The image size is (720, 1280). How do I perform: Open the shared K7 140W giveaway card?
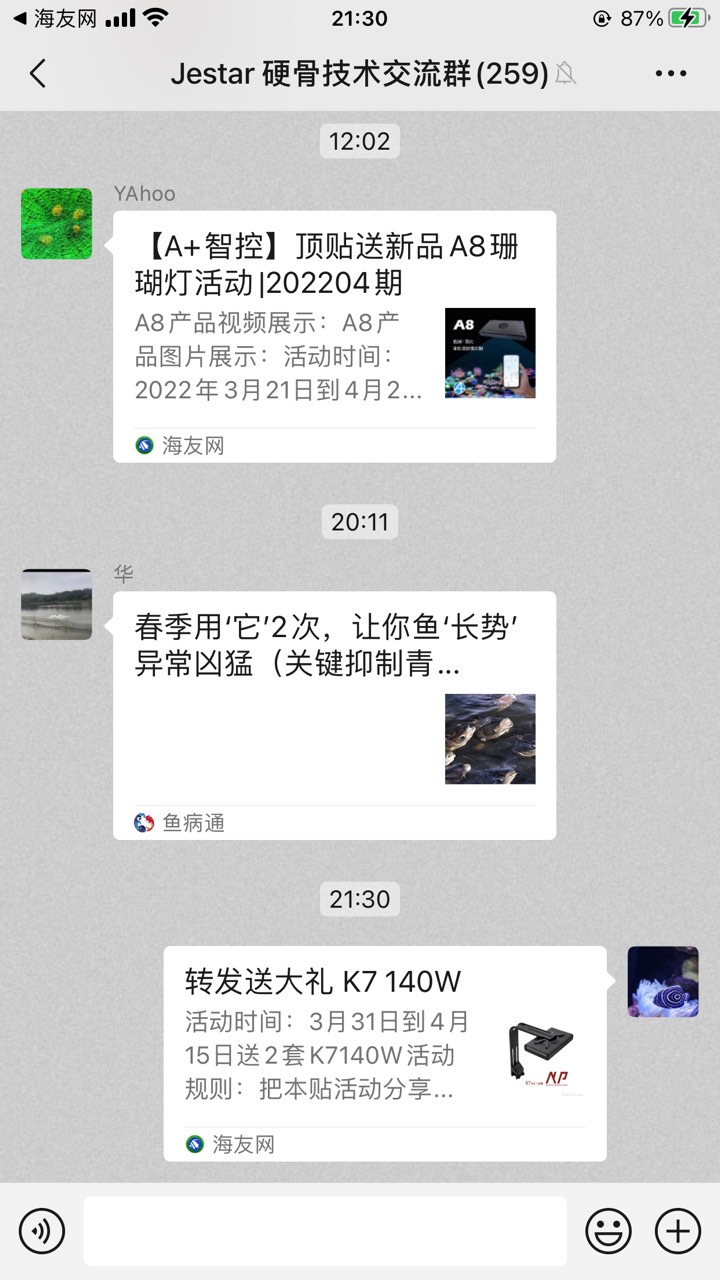[x=384, y=1052]
